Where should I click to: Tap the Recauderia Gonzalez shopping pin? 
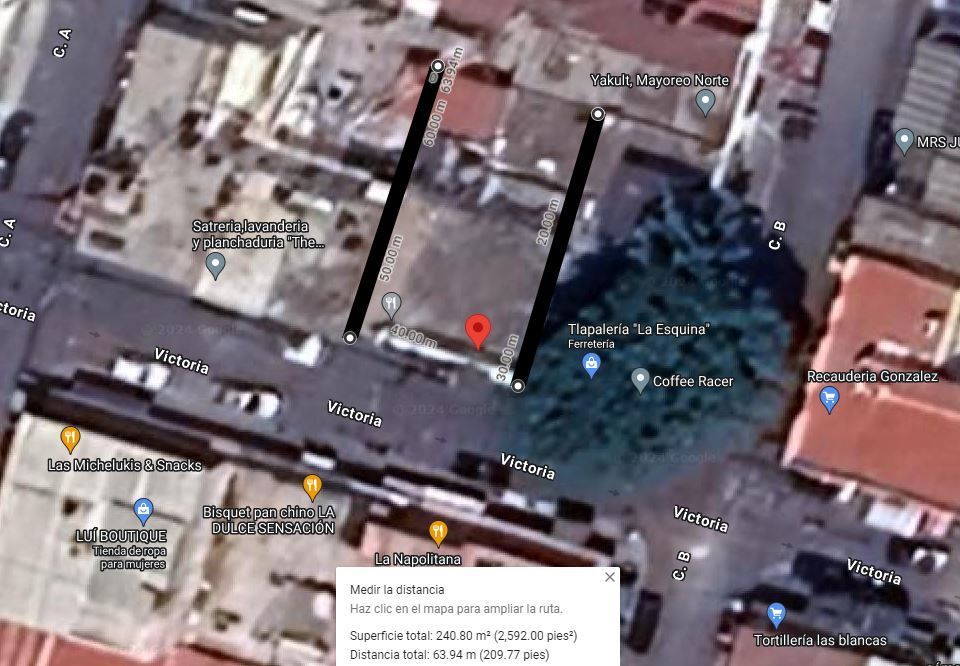click(x=829, y=399)
